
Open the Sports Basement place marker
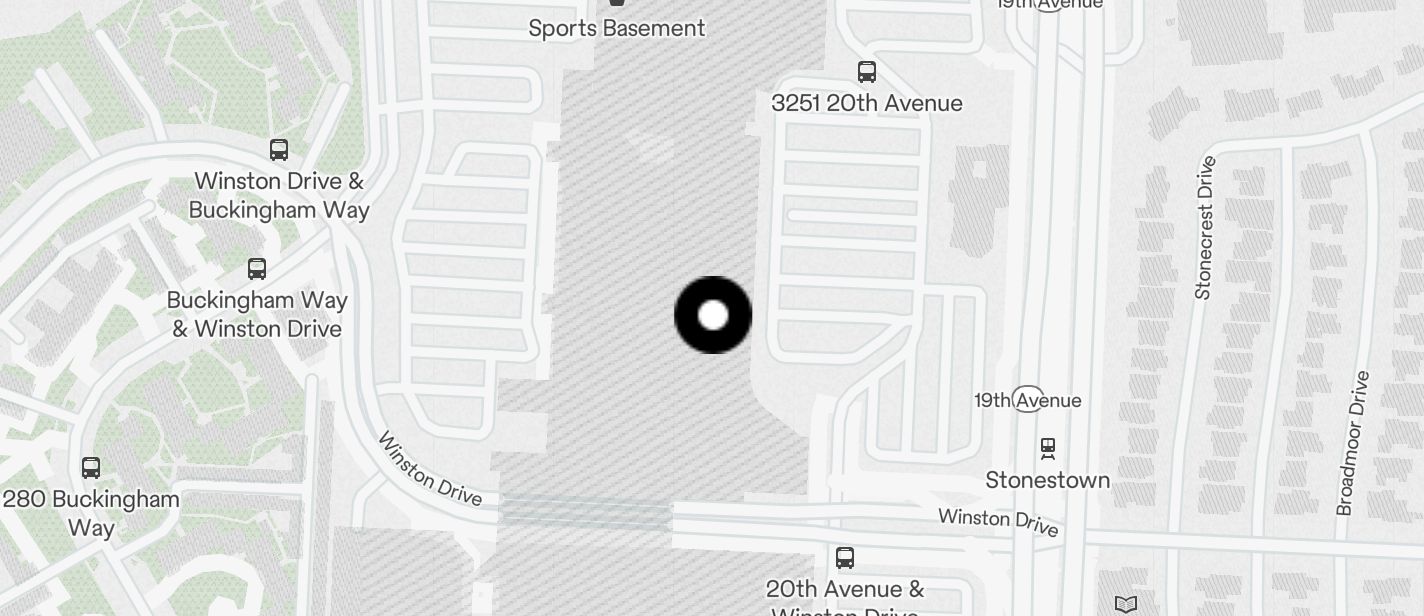click(x=617, y=5)
